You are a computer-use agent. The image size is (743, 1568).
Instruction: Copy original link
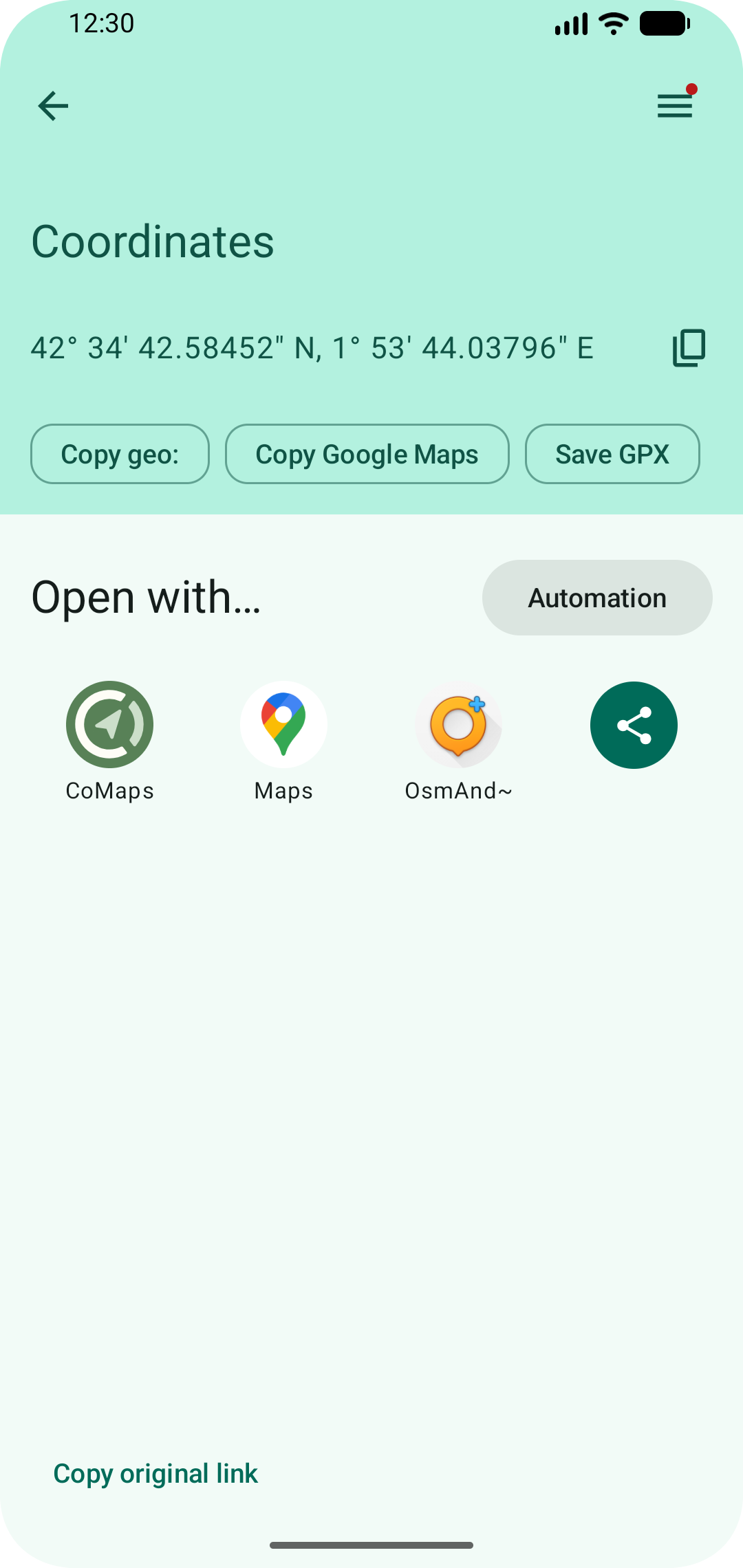pyautogui.click(x=155, y=1474)
